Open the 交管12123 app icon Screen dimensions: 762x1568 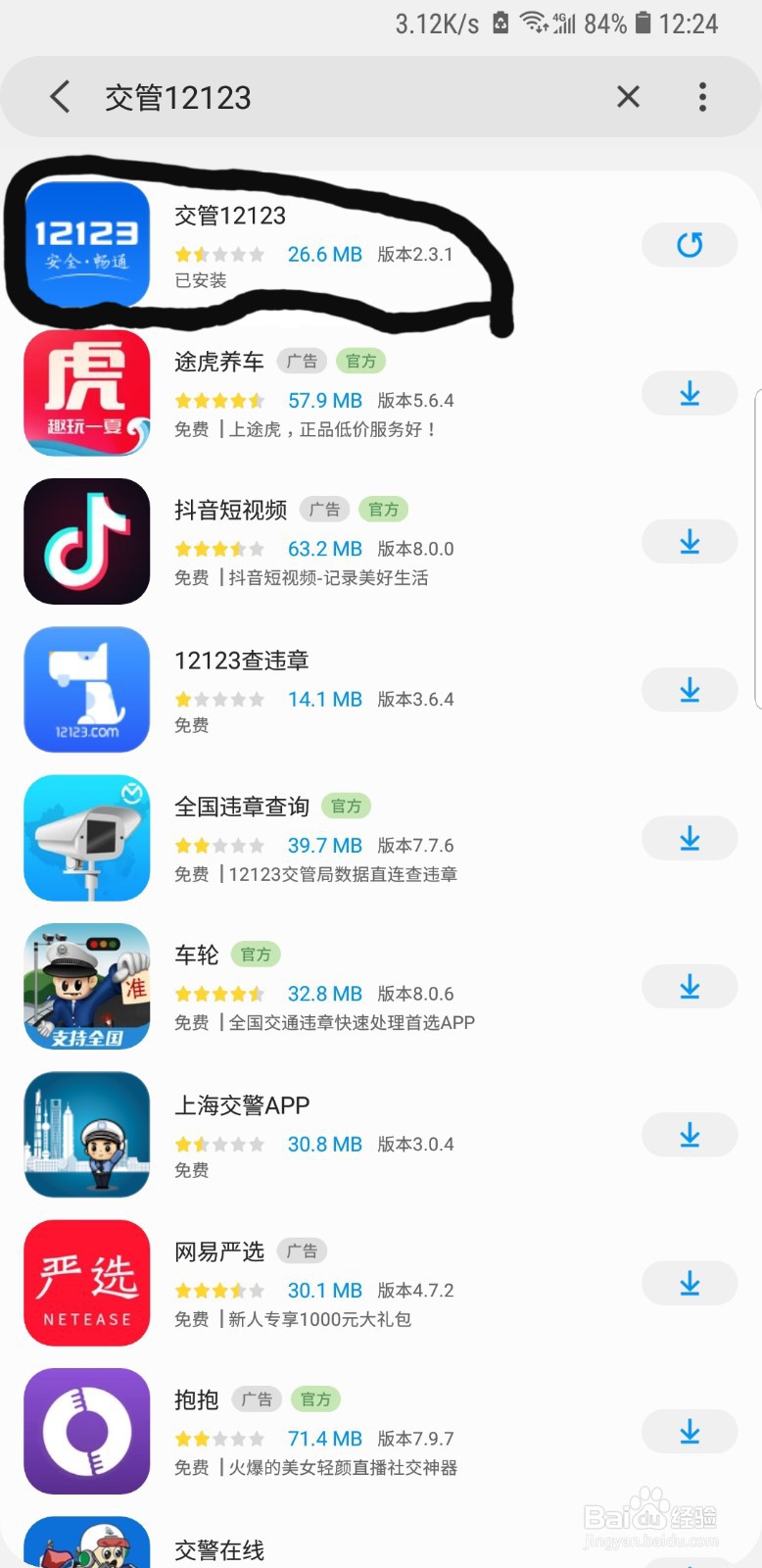[x=86, y=245]
